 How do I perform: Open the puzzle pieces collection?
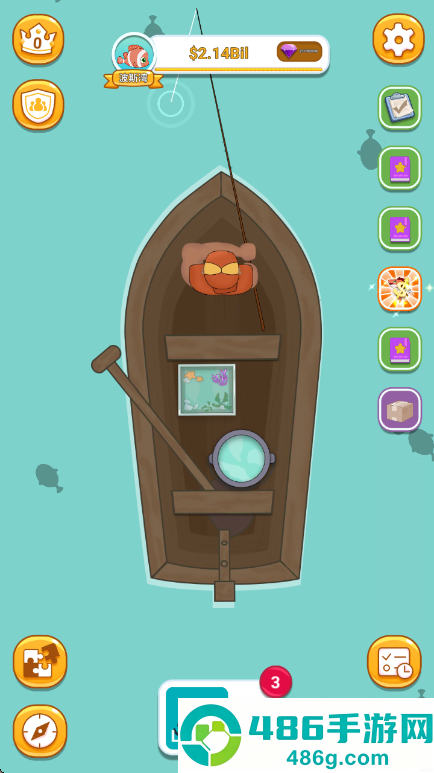(39, 662)
